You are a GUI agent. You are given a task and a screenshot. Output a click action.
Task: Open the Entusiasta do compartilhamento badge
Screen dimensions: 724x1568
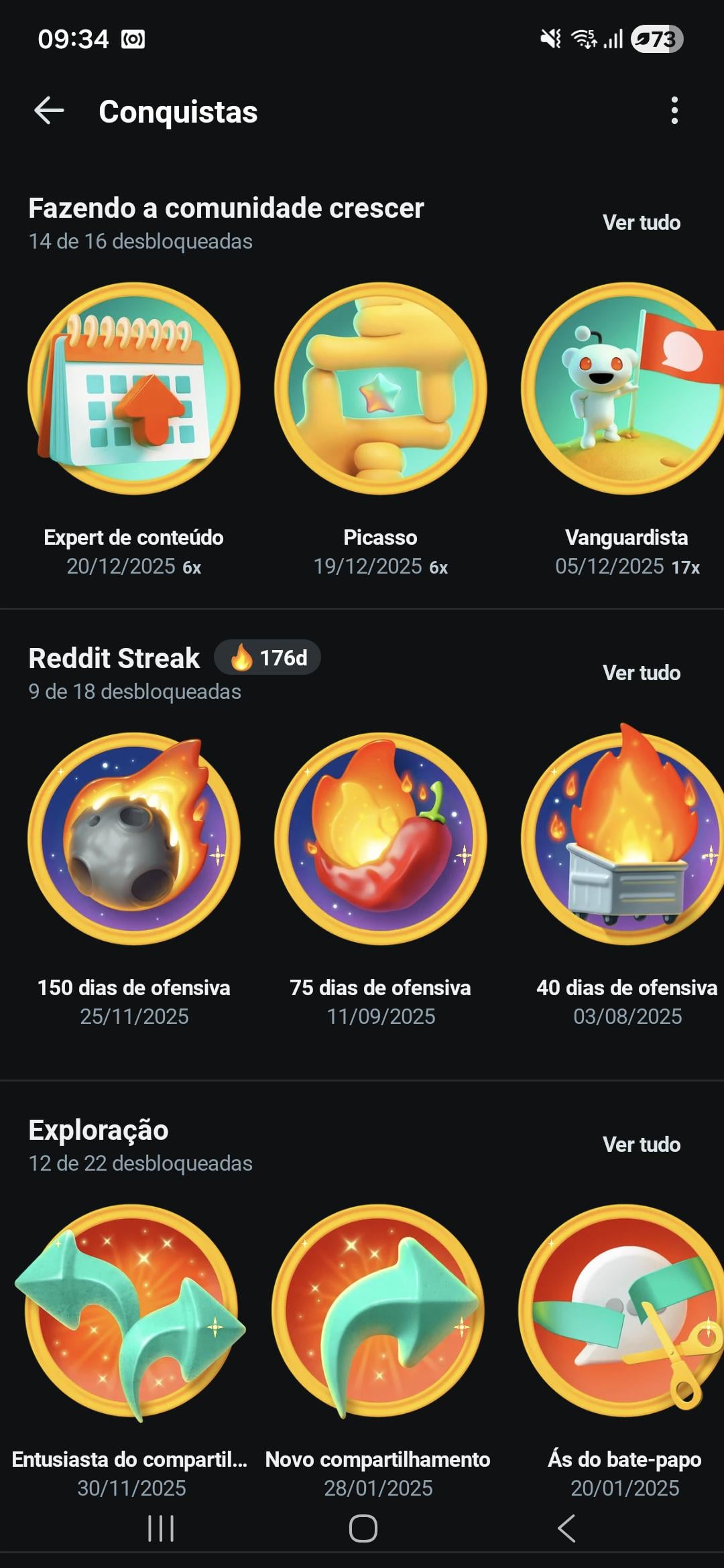click(131, 1311)
